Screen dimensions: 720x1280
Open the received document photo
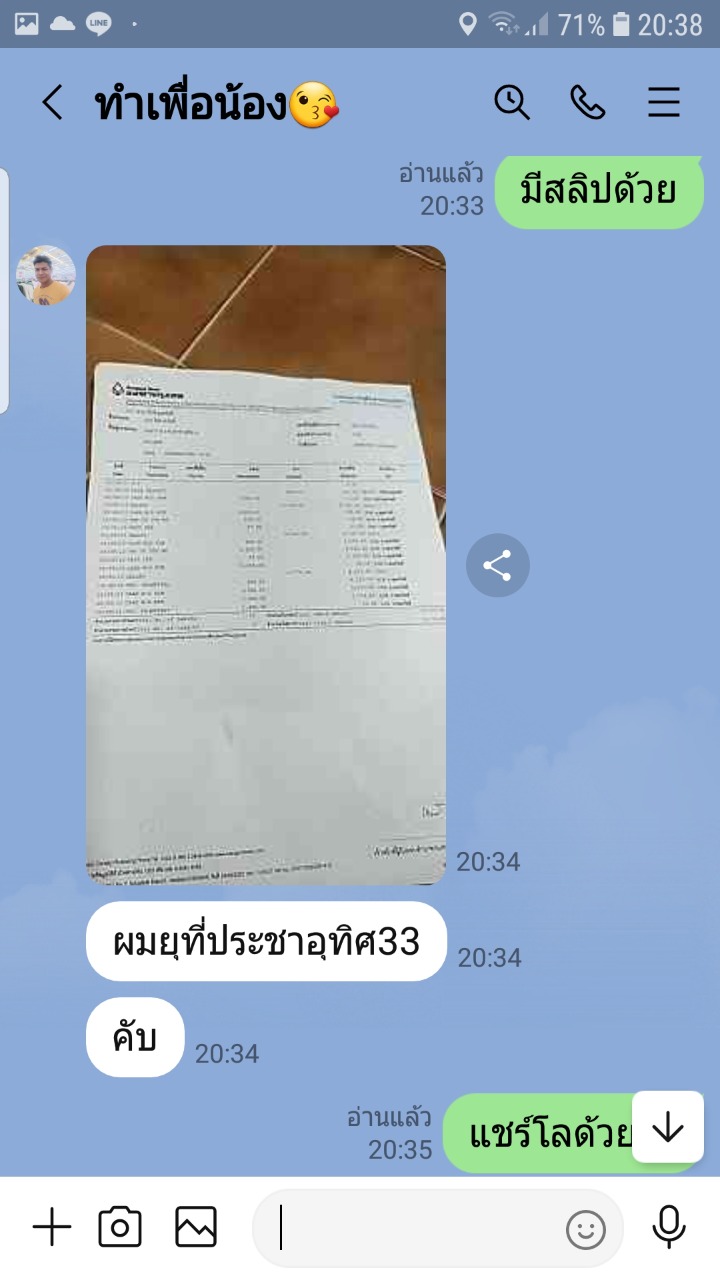click(x=266, y=565)
